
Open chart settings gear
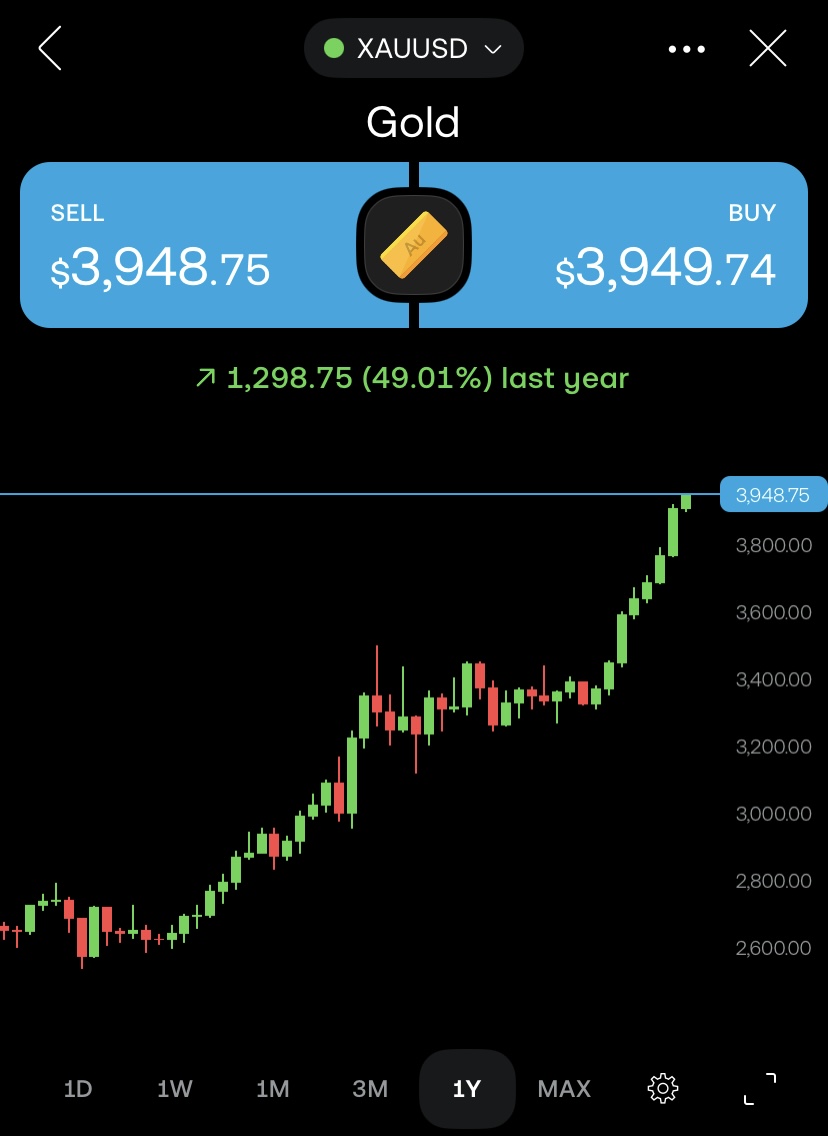pyautogui.click(x=663, y=1088)
